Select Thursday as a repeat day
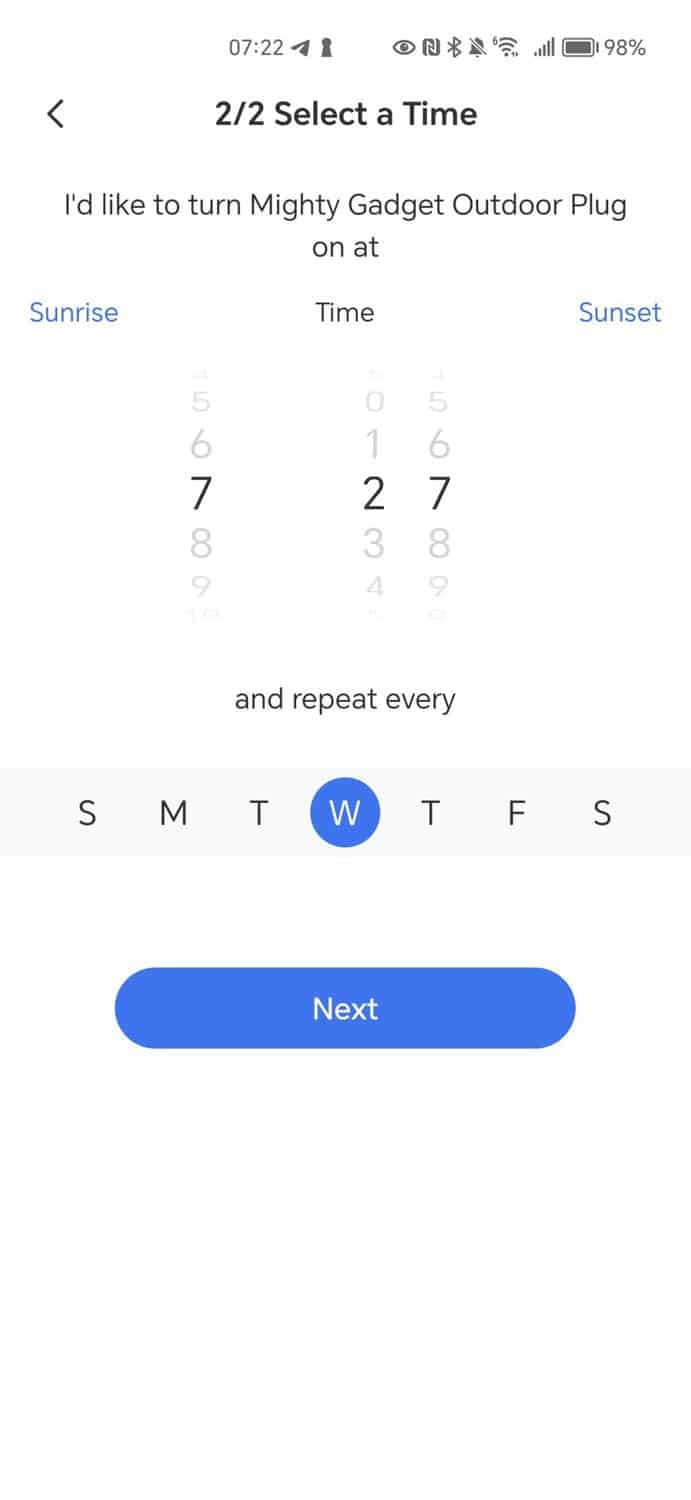The width and height of the screenshot is (691, 1500). [x=430, y=813]
